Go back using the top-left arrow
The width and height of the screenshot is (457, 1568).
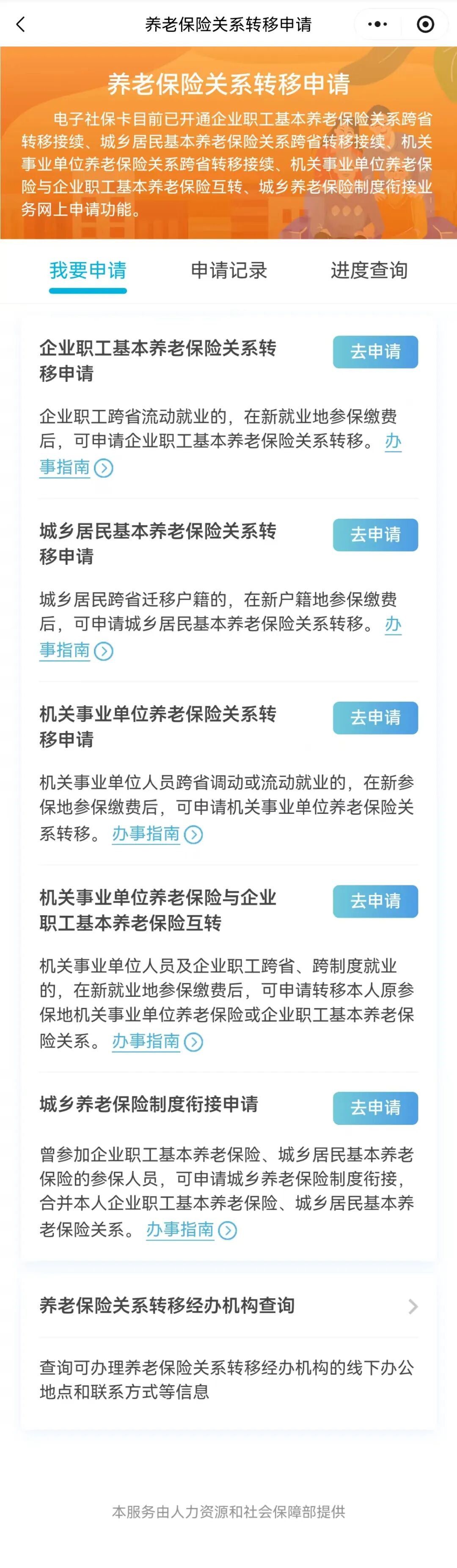tap(21, 25)
